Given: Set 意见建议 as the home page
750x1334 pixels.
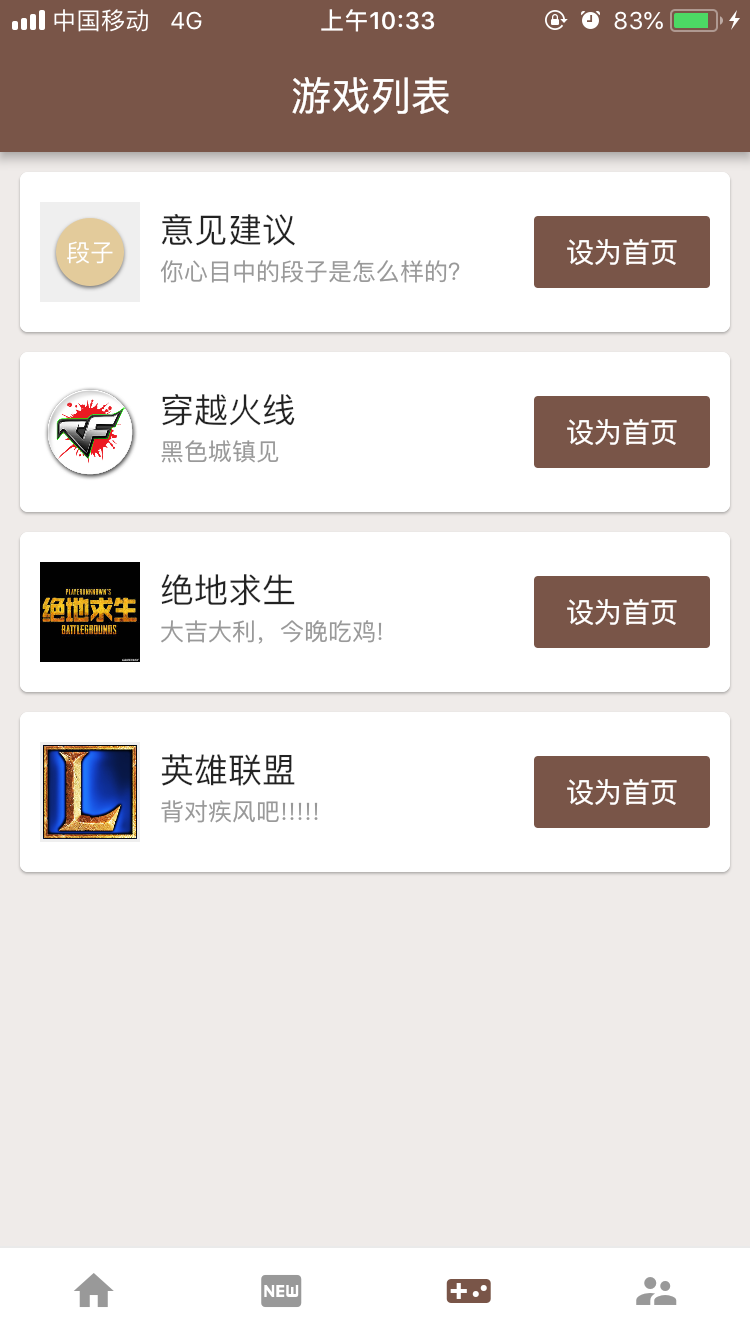Looking at the screenshot, I should tap(621, 252).
